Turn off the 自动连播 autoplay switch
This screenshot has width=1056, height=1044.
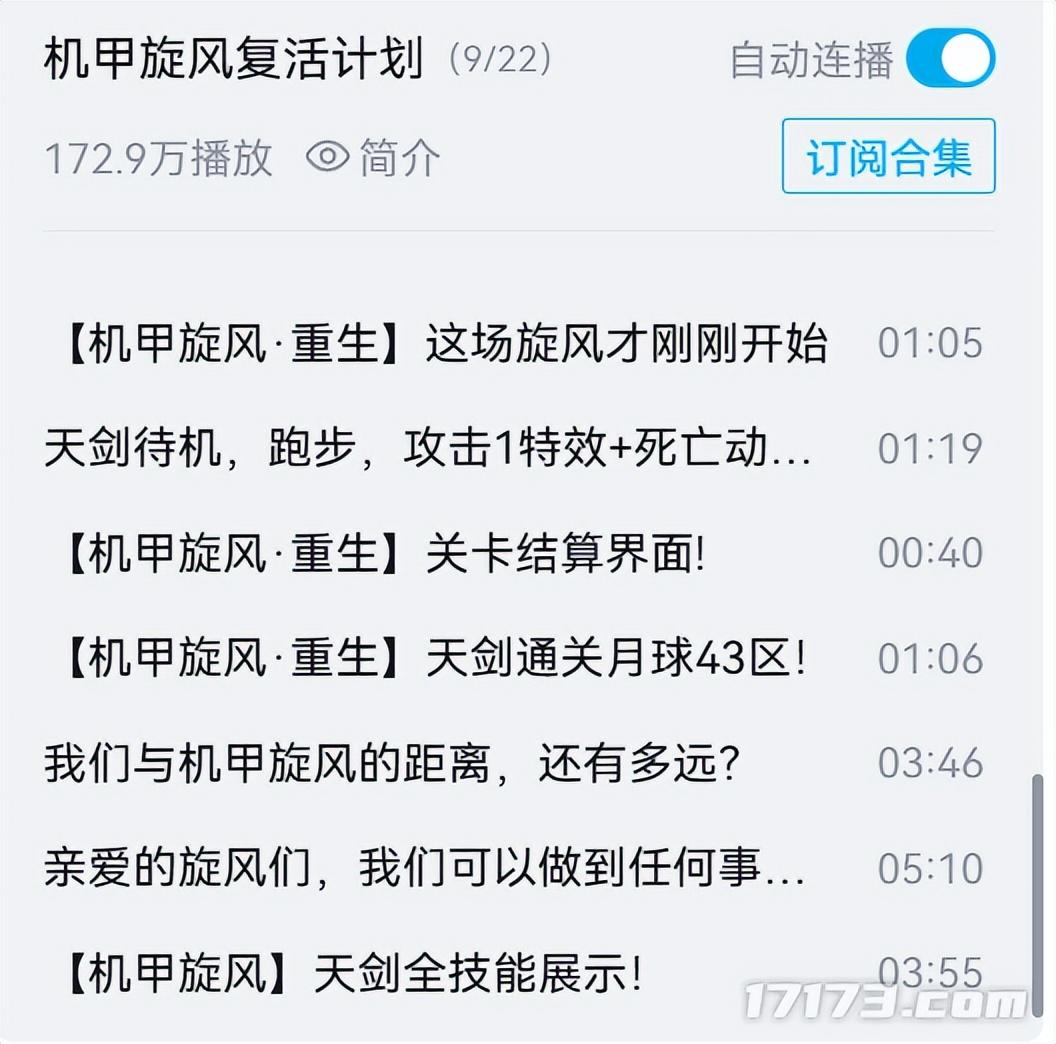950,59
